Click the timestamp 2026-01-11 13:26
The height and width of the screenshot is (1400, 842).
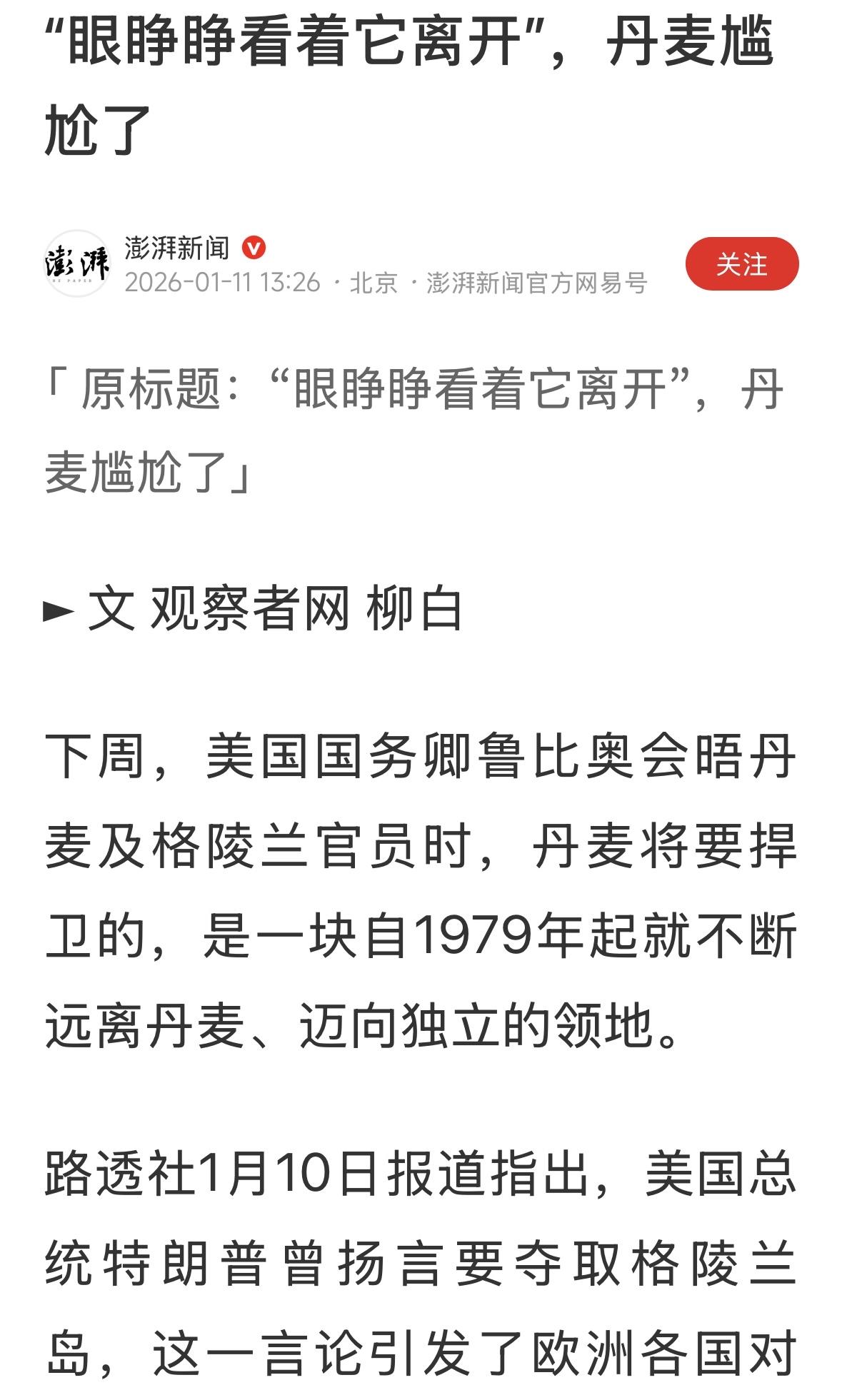click(x=222, y=283)
